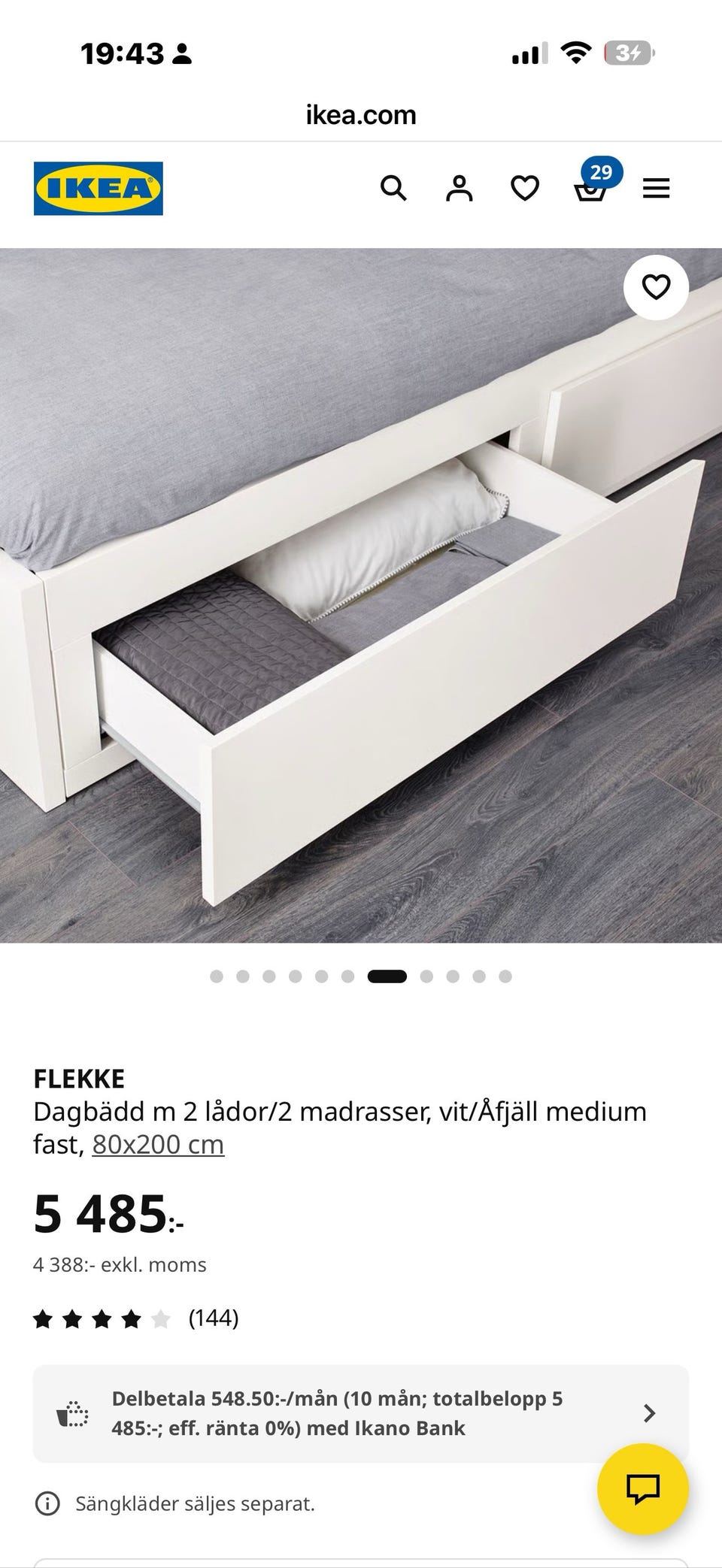Viewport: 722px width, 1568px height.
Task: Tap the IKEA logo to go home
Action: tap(98, 189)
